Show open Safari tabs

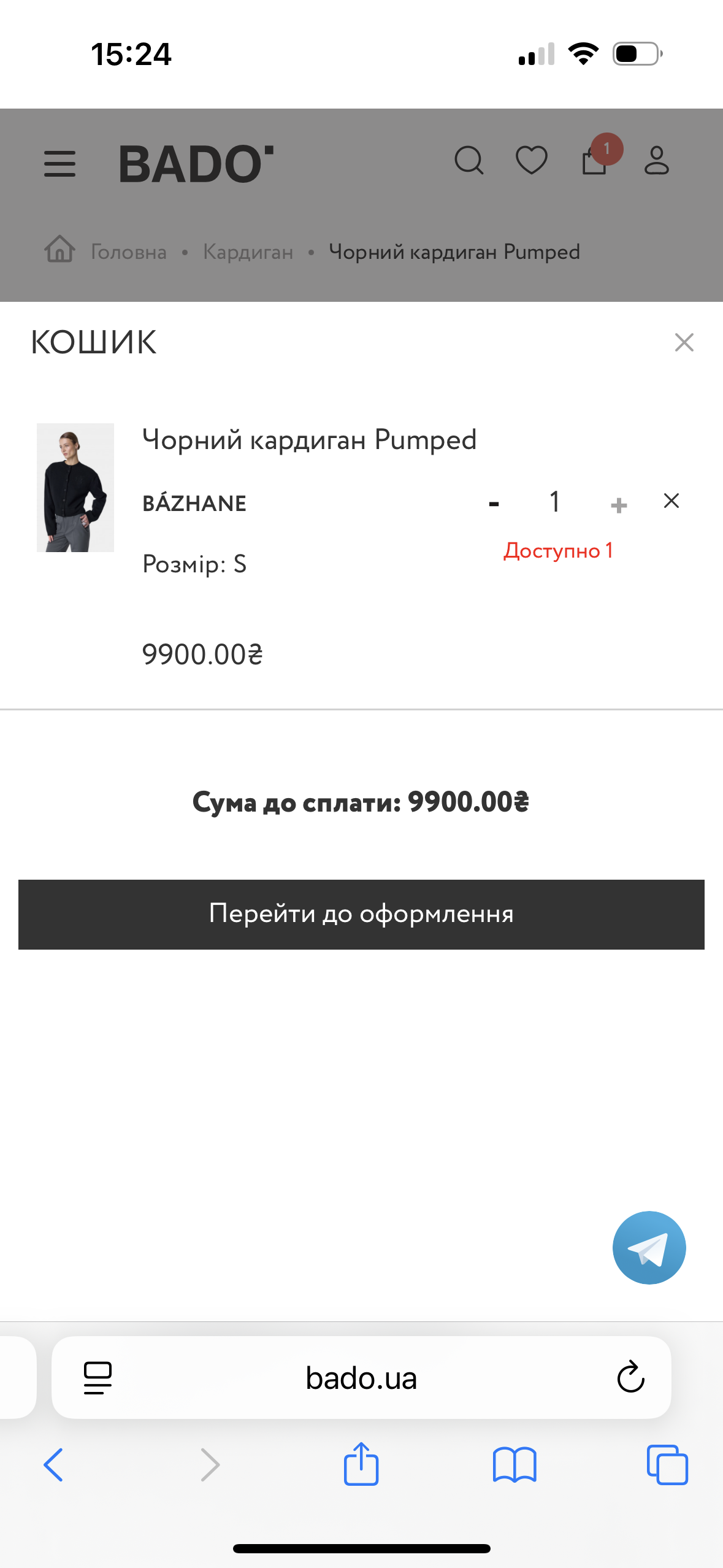point(667,1465)
